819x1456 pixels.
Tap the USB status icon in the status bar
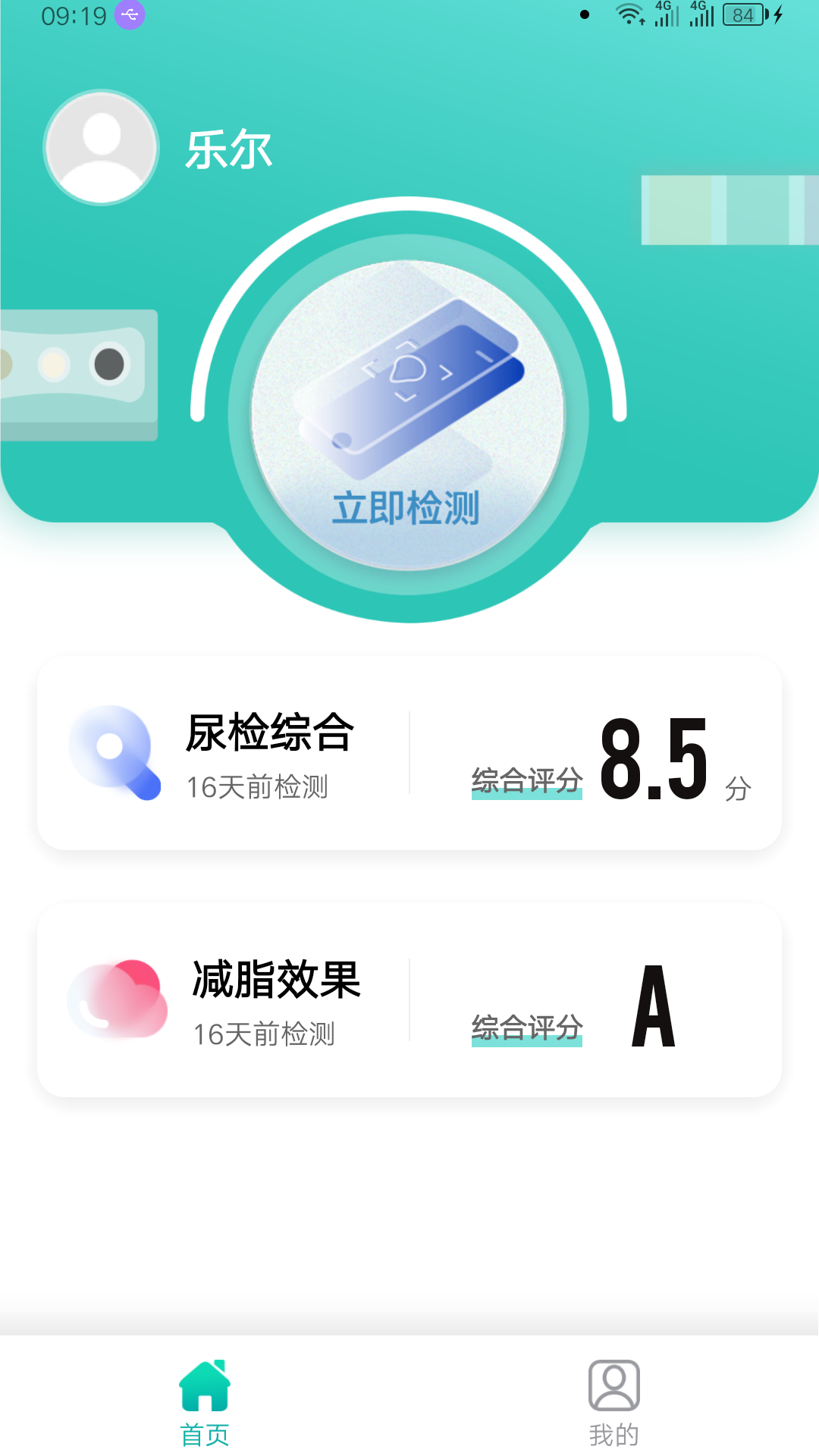[129, 14]
